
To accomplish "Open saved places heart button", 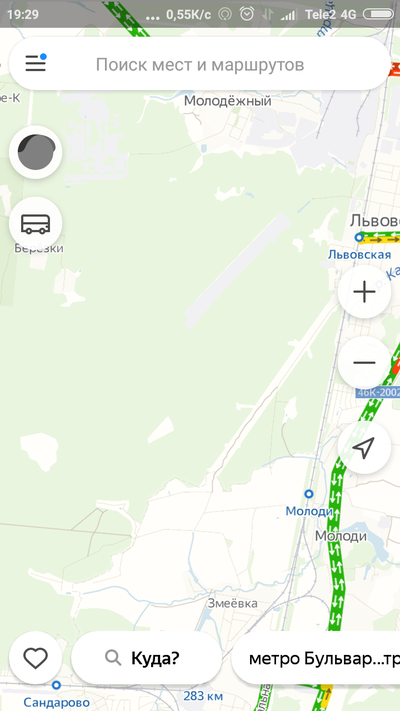I will (36, 657).
